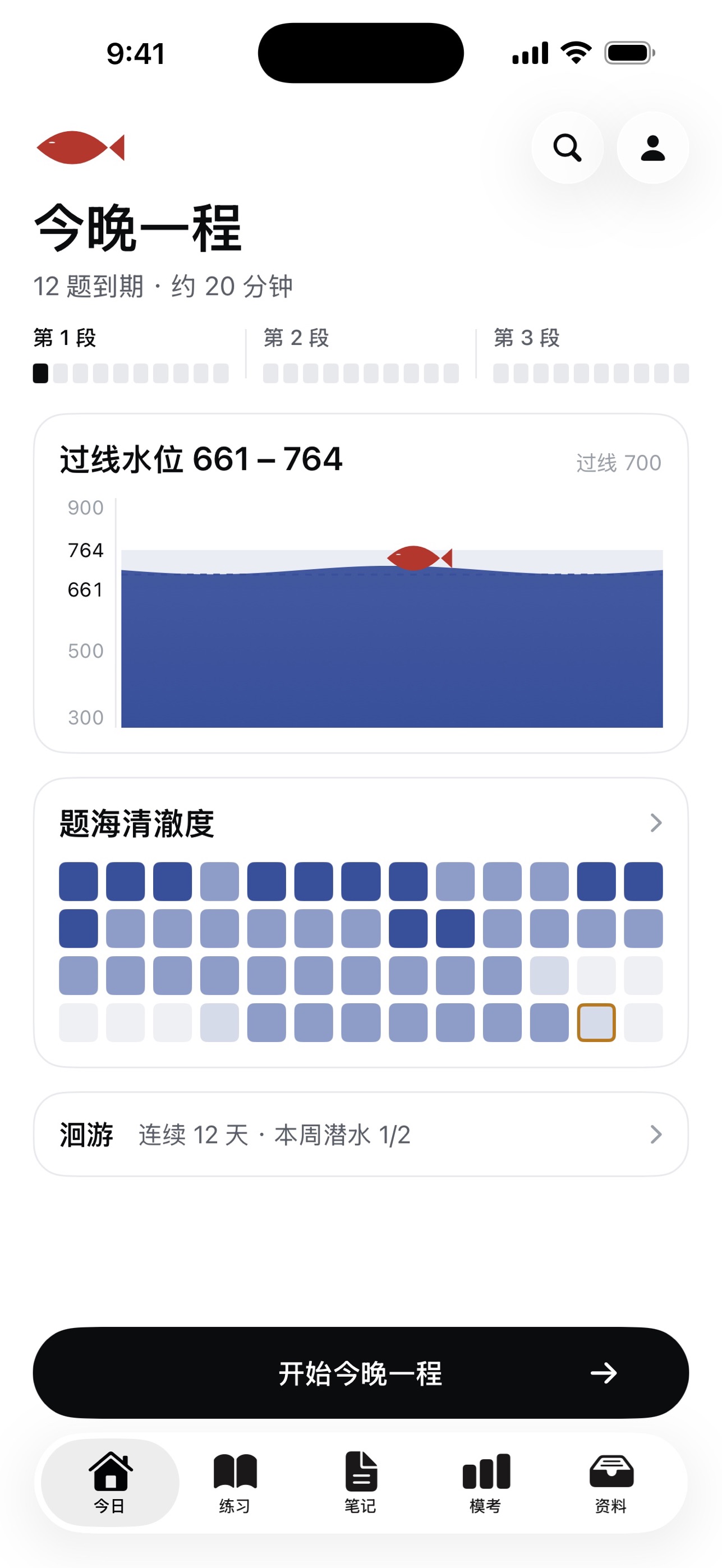Open the 过线水位 661–764 chart card
722x1568 pixels.
(361, 583)
